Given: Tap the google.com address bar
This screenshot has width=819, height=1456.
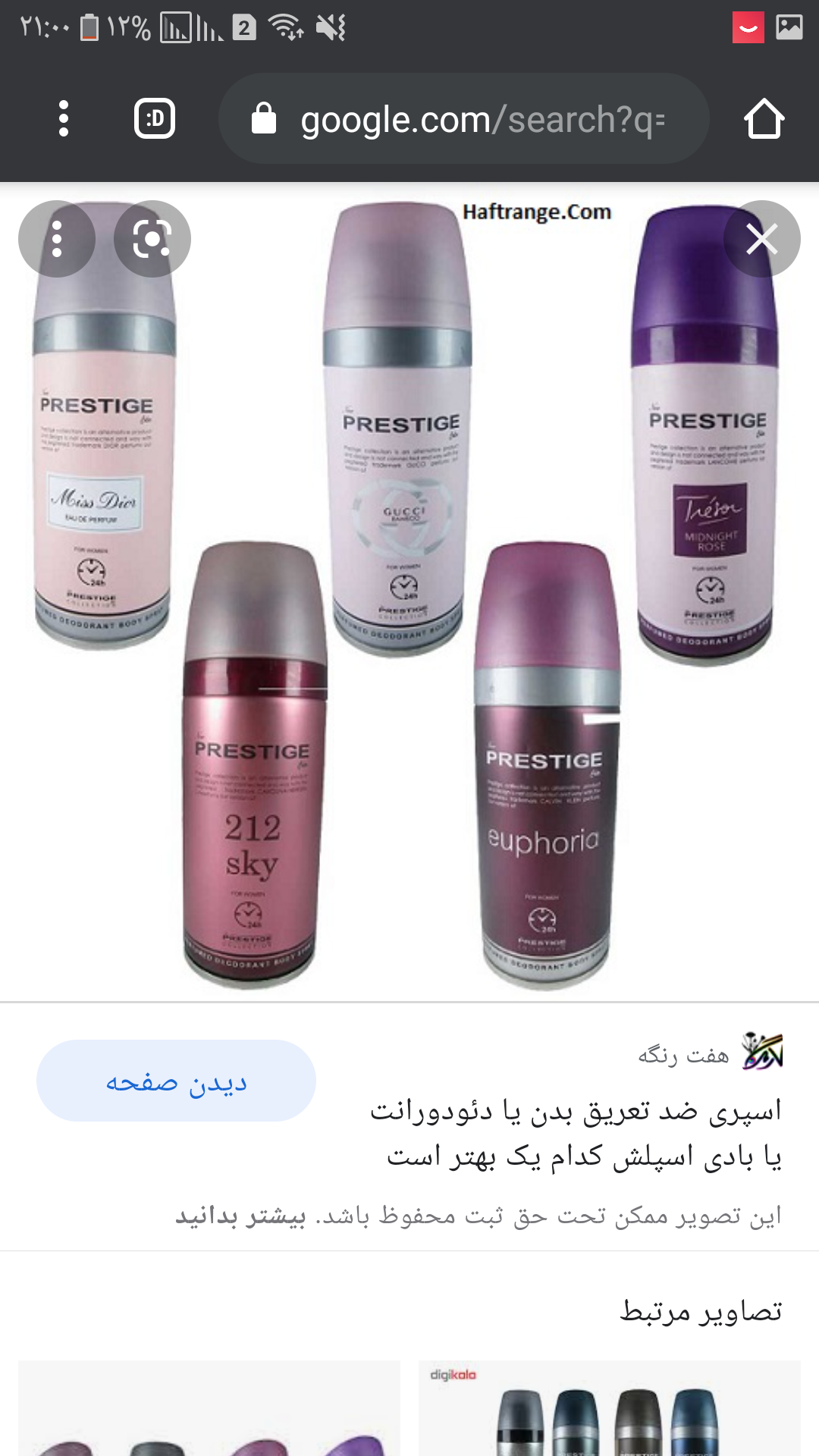Looking at the screenshot, I should coord(464,119).
